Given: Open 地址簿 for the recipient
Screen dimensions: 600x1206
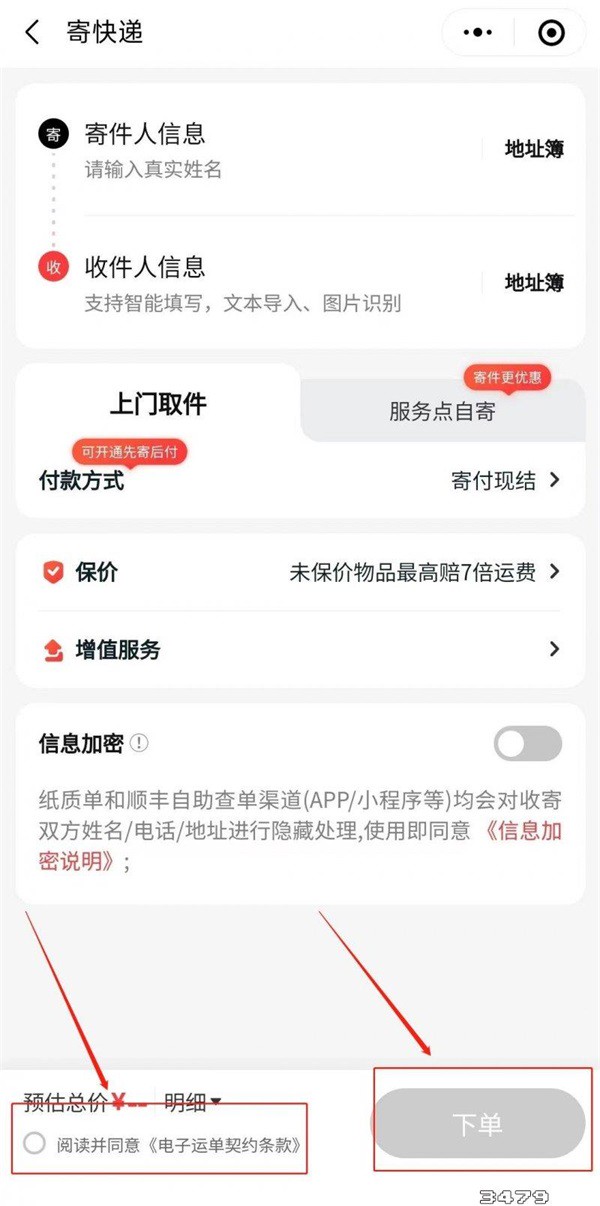Looking at the screenshot, I should (x=534, y=283).
